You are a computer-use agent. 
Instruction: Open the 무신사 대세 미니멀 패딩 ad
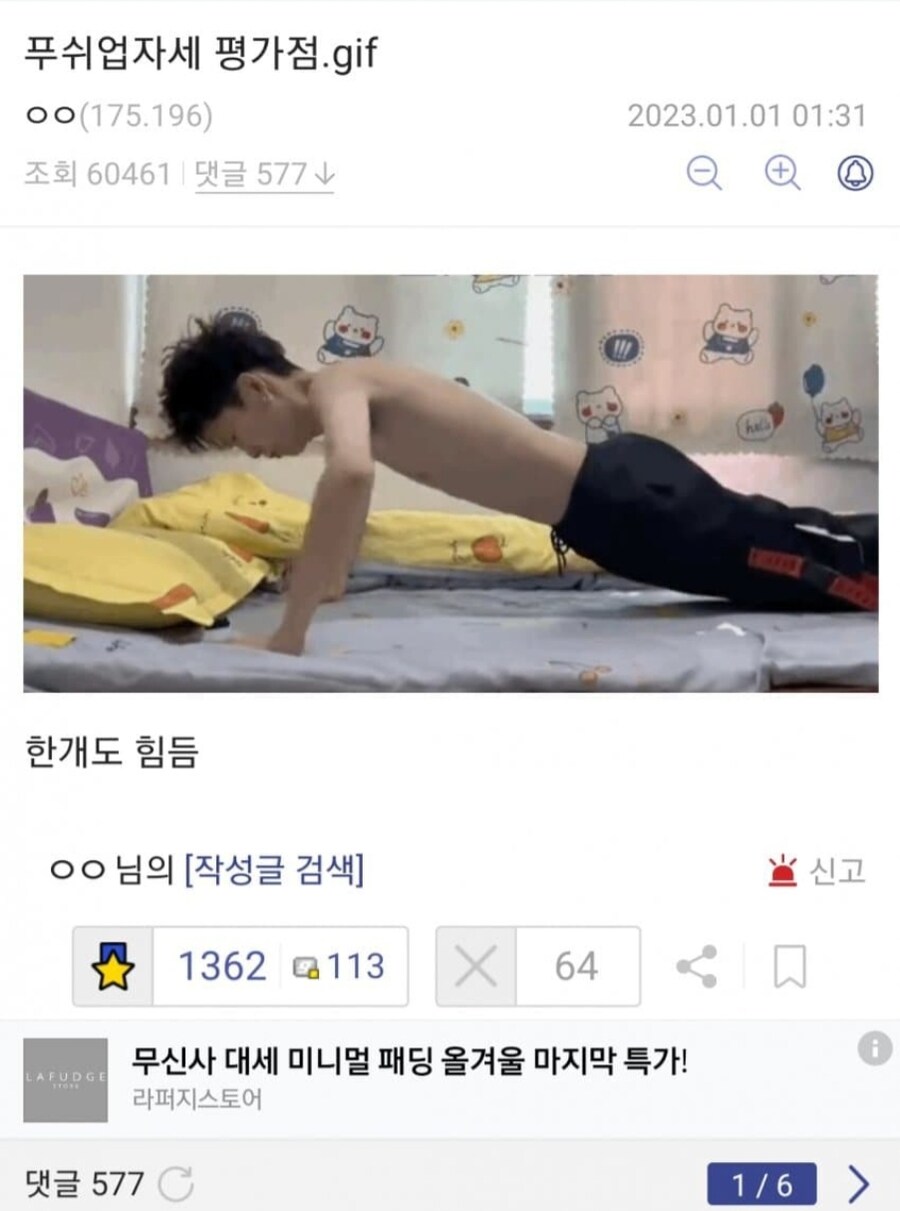pos(410,1063)
